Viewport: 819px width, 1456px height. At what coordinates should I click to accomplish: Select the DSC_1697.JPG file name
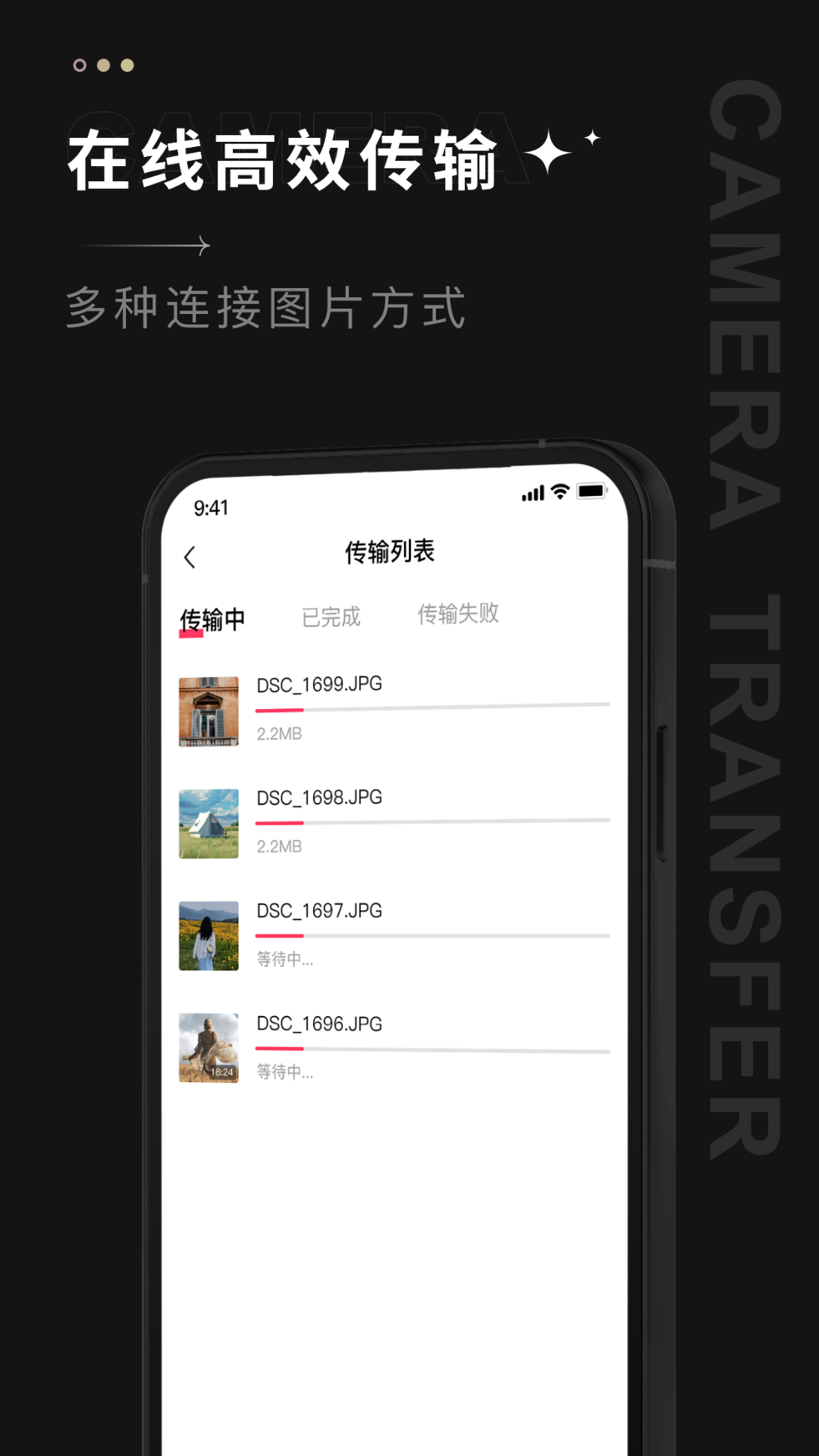tap(320, 912)
